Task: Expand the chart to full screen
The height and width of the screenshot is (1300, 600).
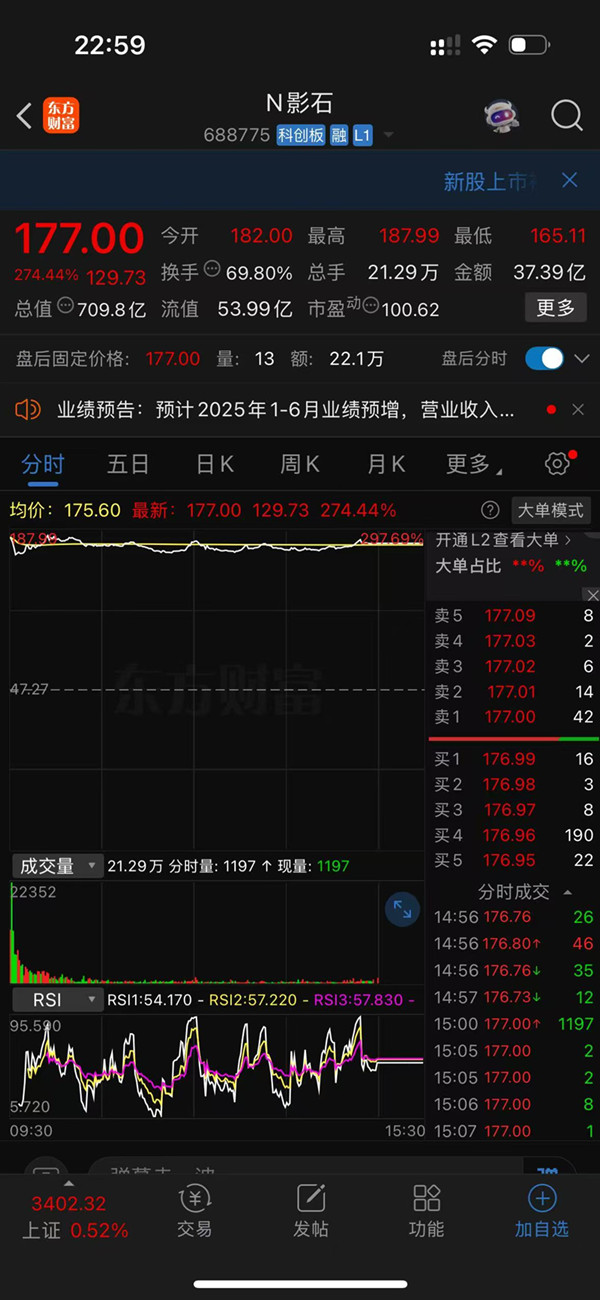Action: point(402,909)
